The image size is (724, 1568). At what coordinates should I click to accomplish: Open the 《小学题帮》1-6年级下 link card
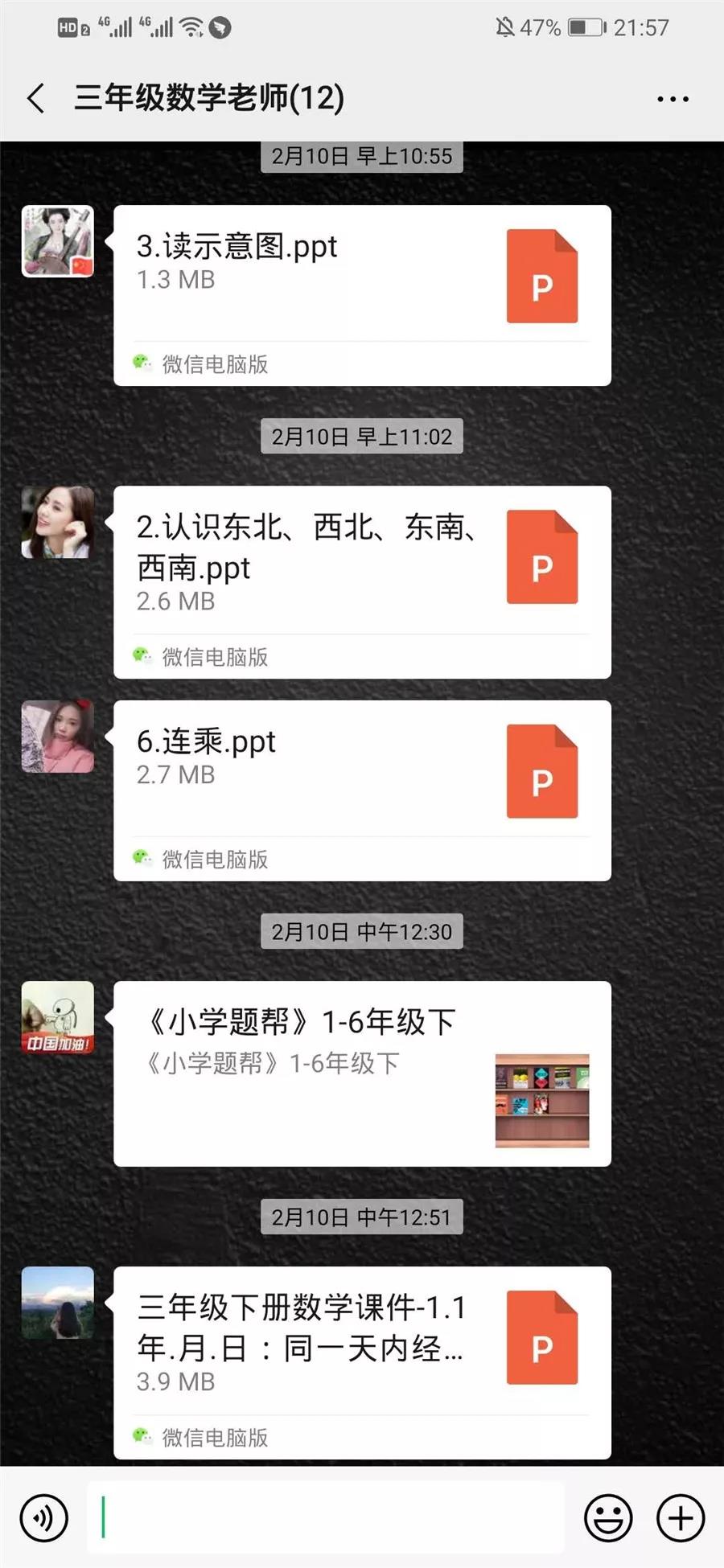point(362,1073)
